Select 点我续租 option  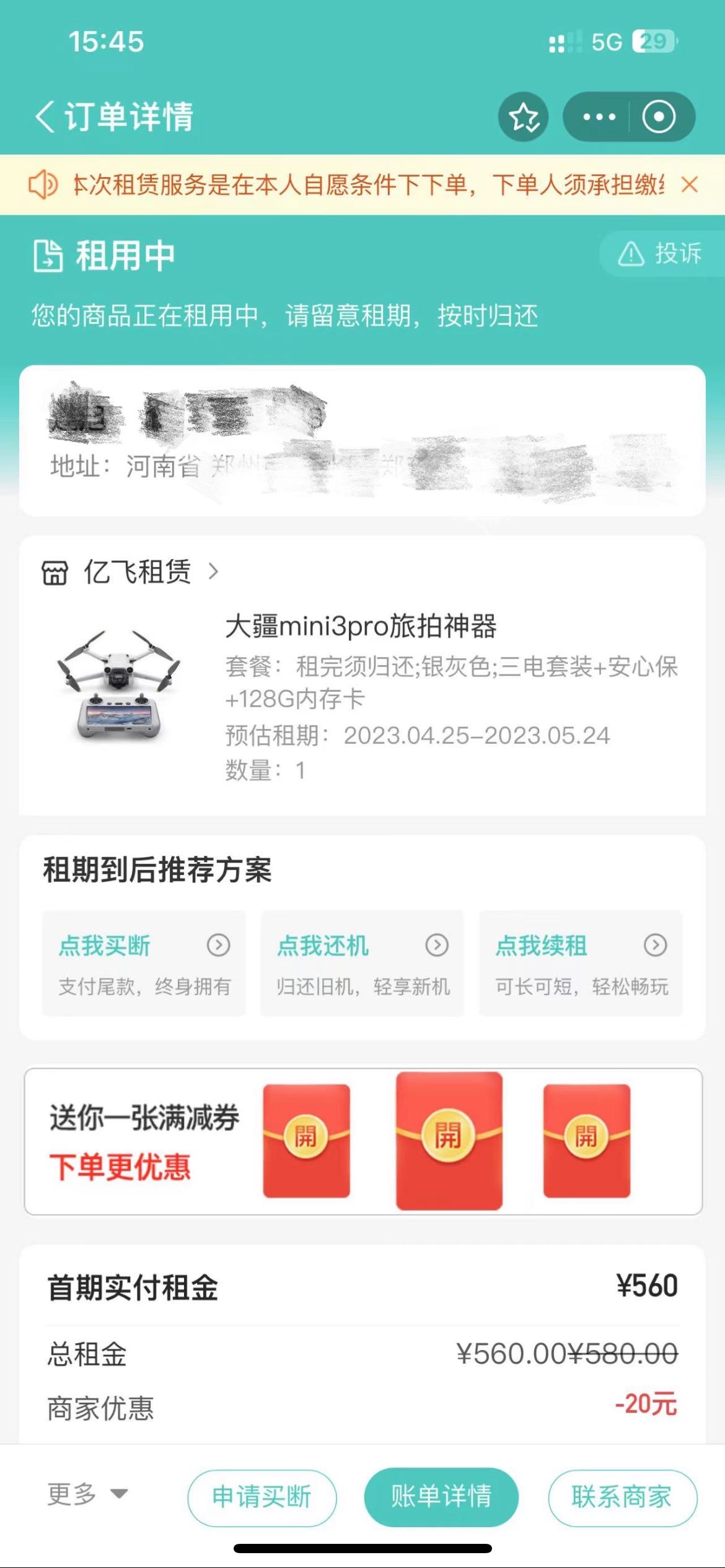[581, 963]
